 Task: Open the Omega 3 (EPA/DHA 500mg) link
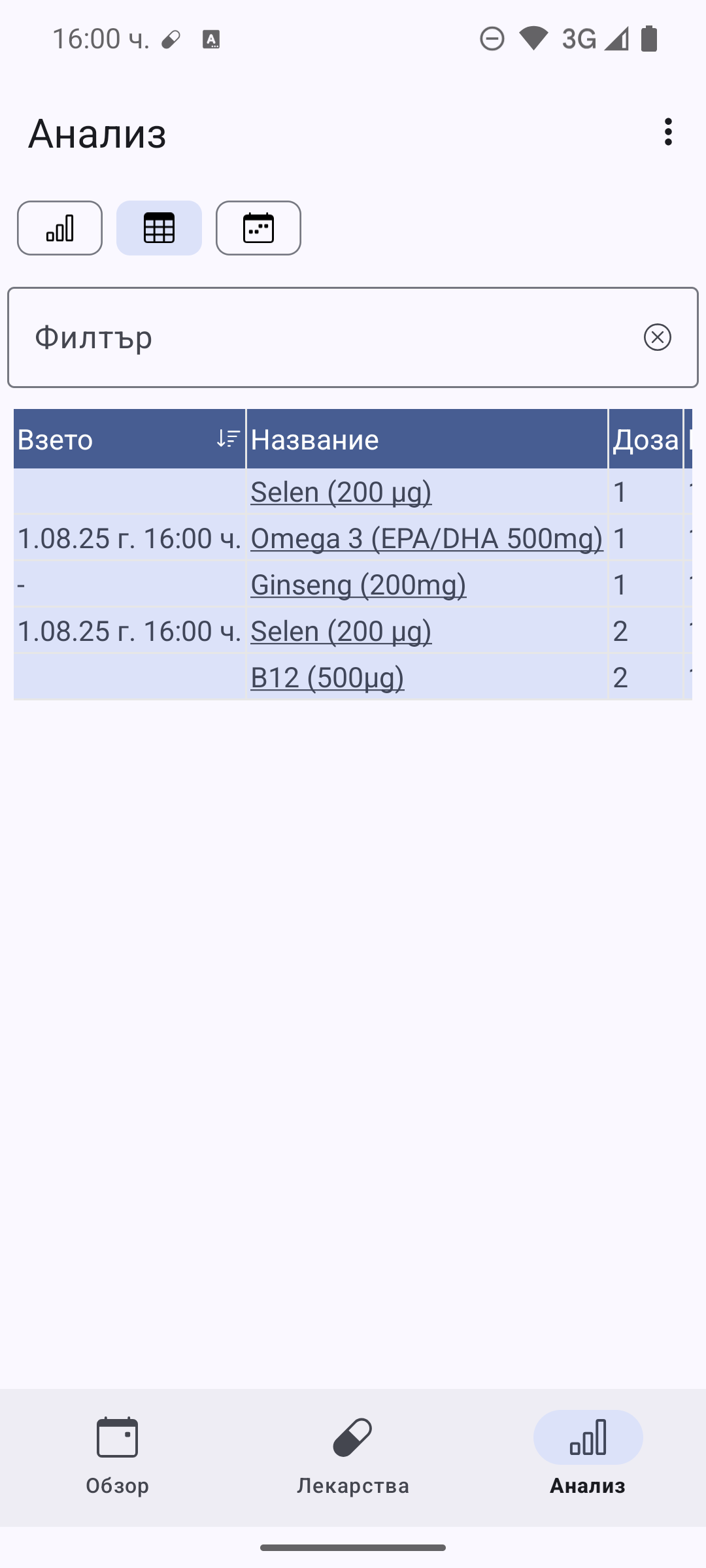426,538
